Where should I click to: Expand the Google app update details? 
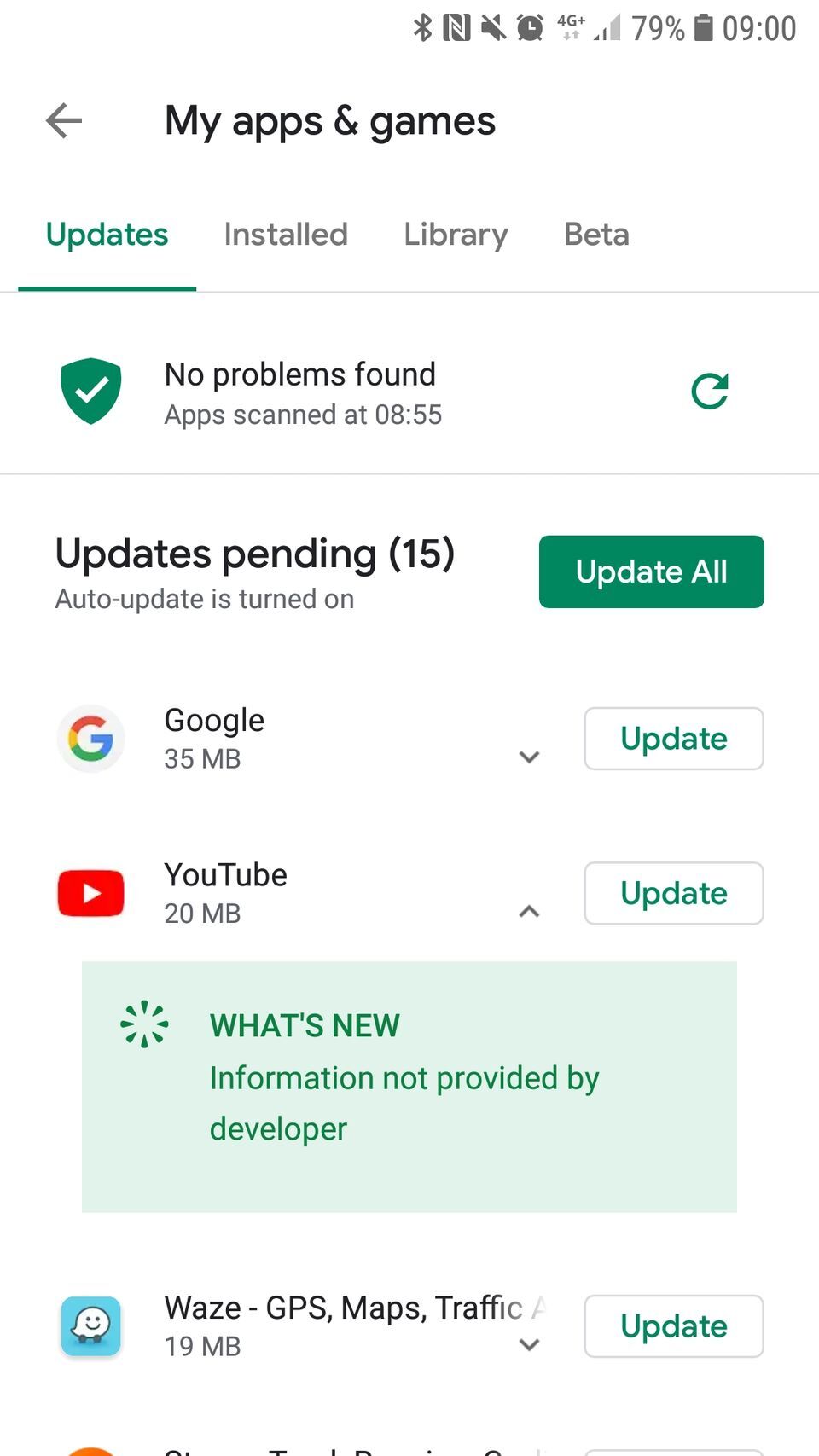coord(529,757)
